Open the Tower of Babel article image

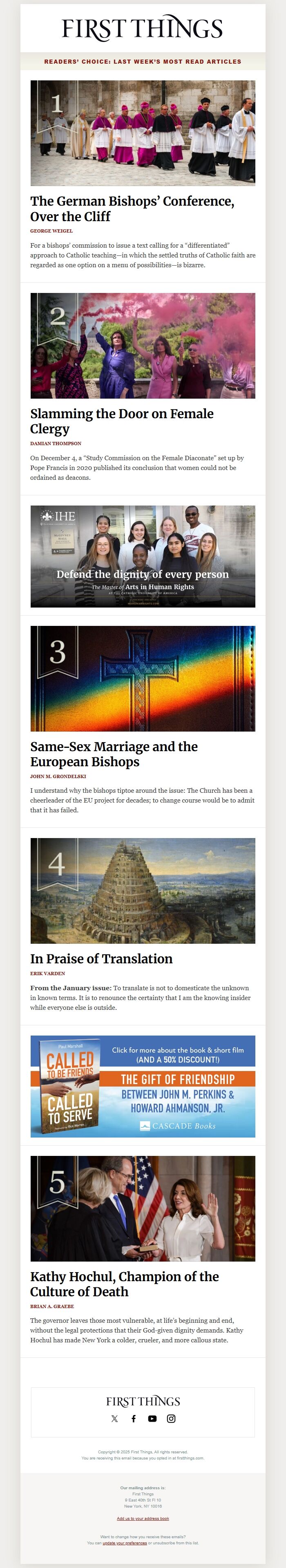(x=143, y=890)
